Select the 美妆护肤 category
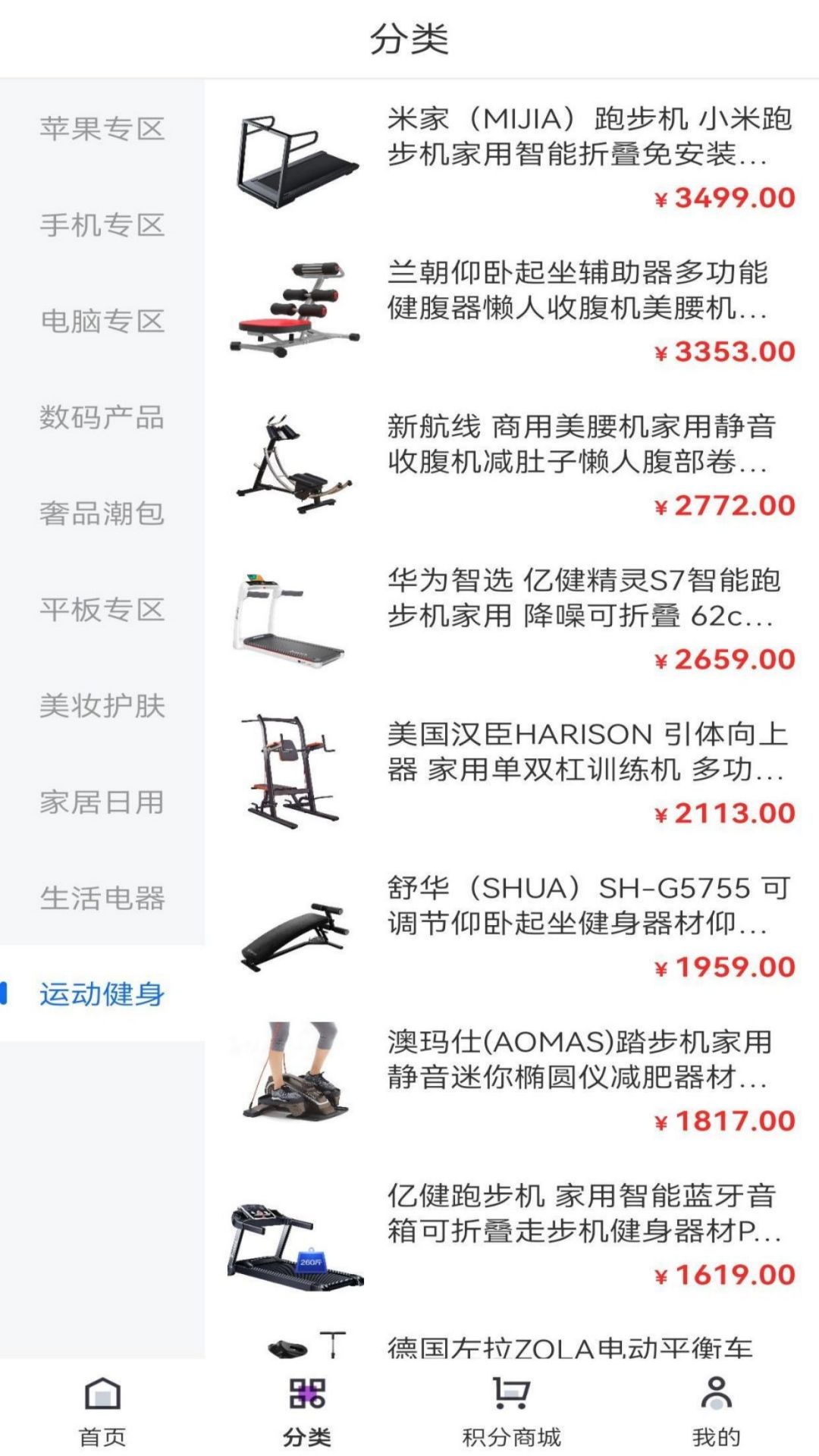Screen dimensions: 819x1456 (x=102, y=706)
